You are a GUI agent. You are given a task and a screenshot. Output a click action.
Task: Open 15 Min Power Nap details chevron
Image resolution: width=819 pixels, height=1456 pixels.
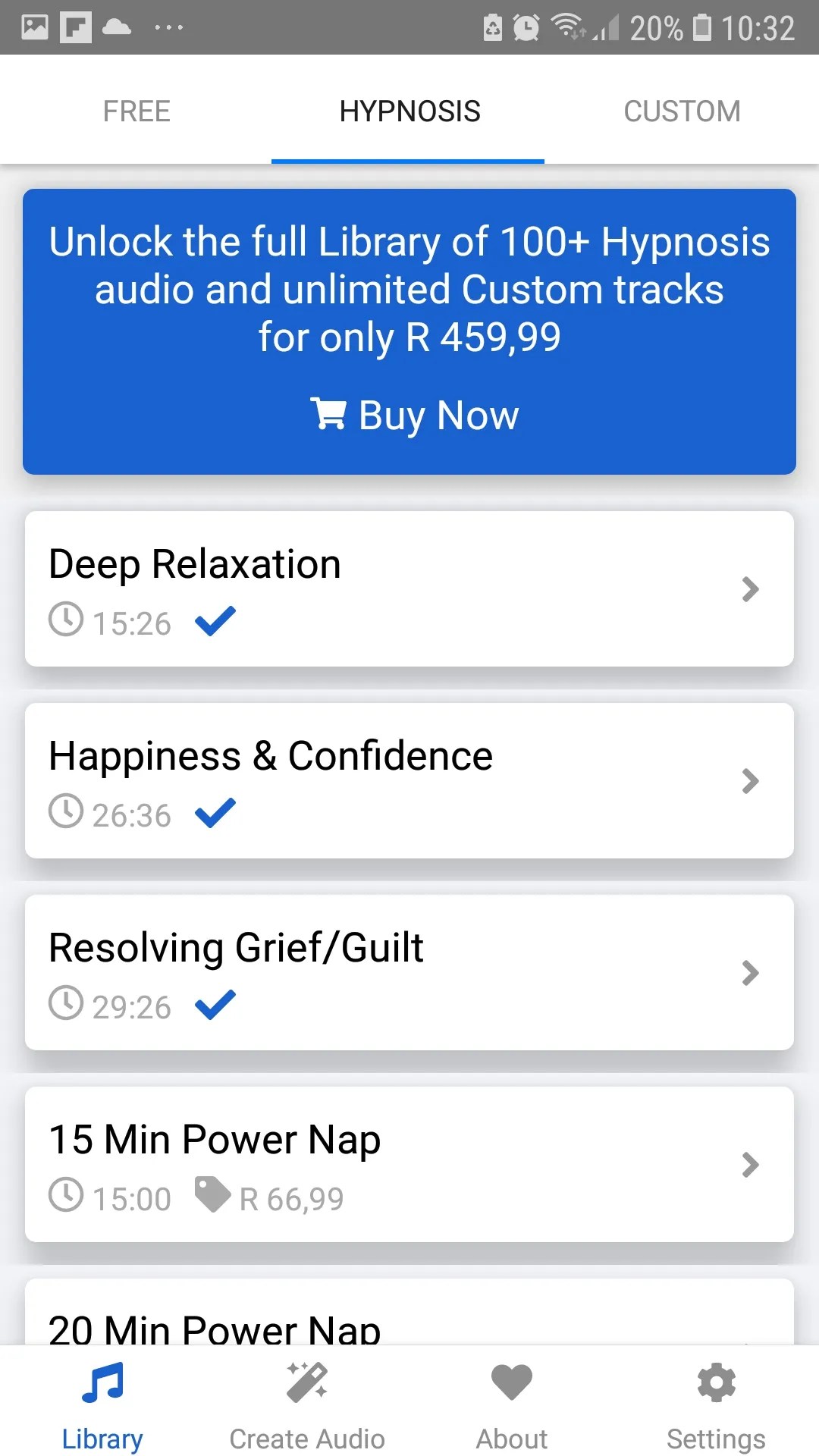click(x=750, y=1165)
